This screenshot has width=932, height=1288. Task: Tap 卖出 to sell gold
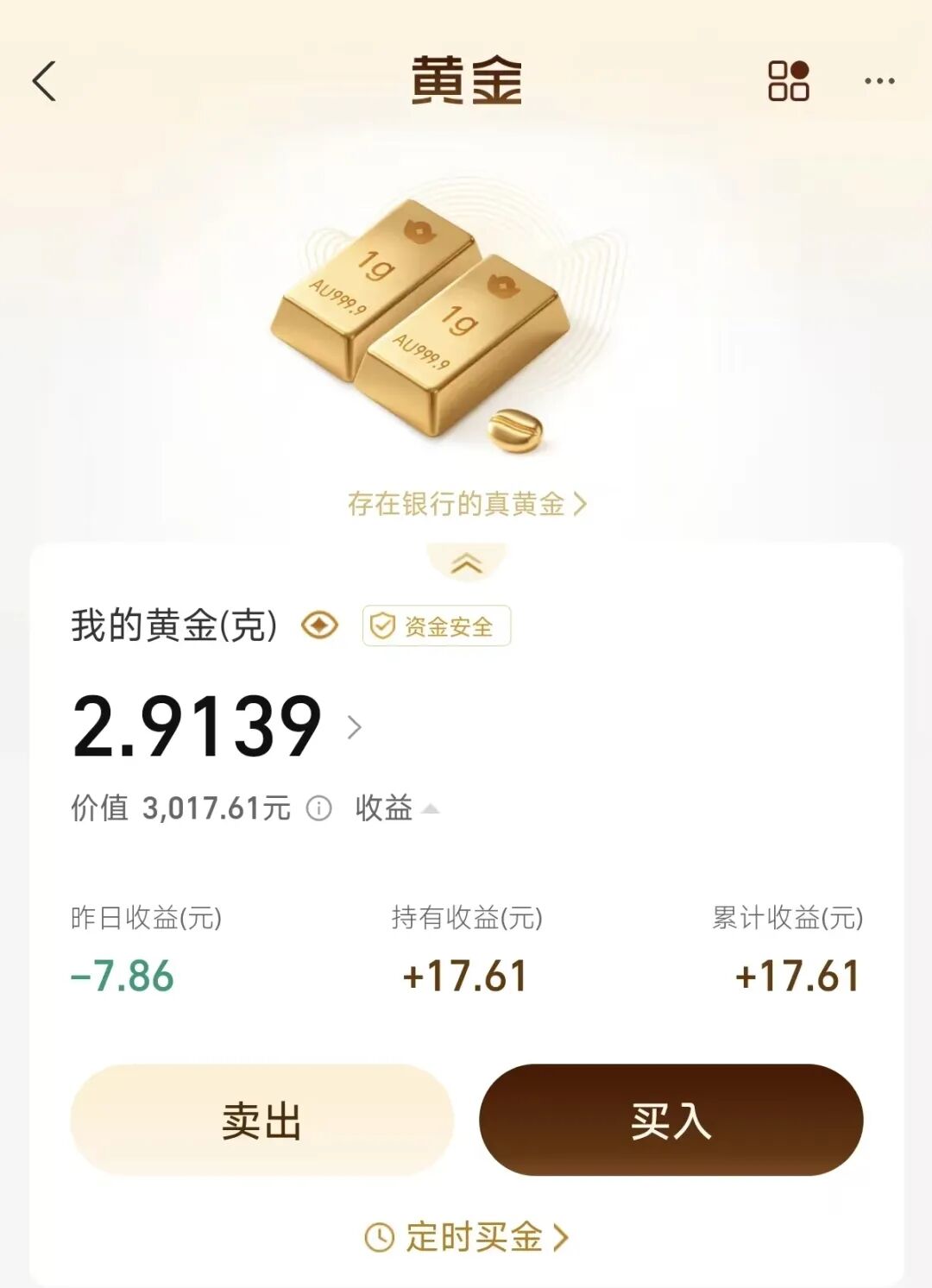(x=261, y=1121)
